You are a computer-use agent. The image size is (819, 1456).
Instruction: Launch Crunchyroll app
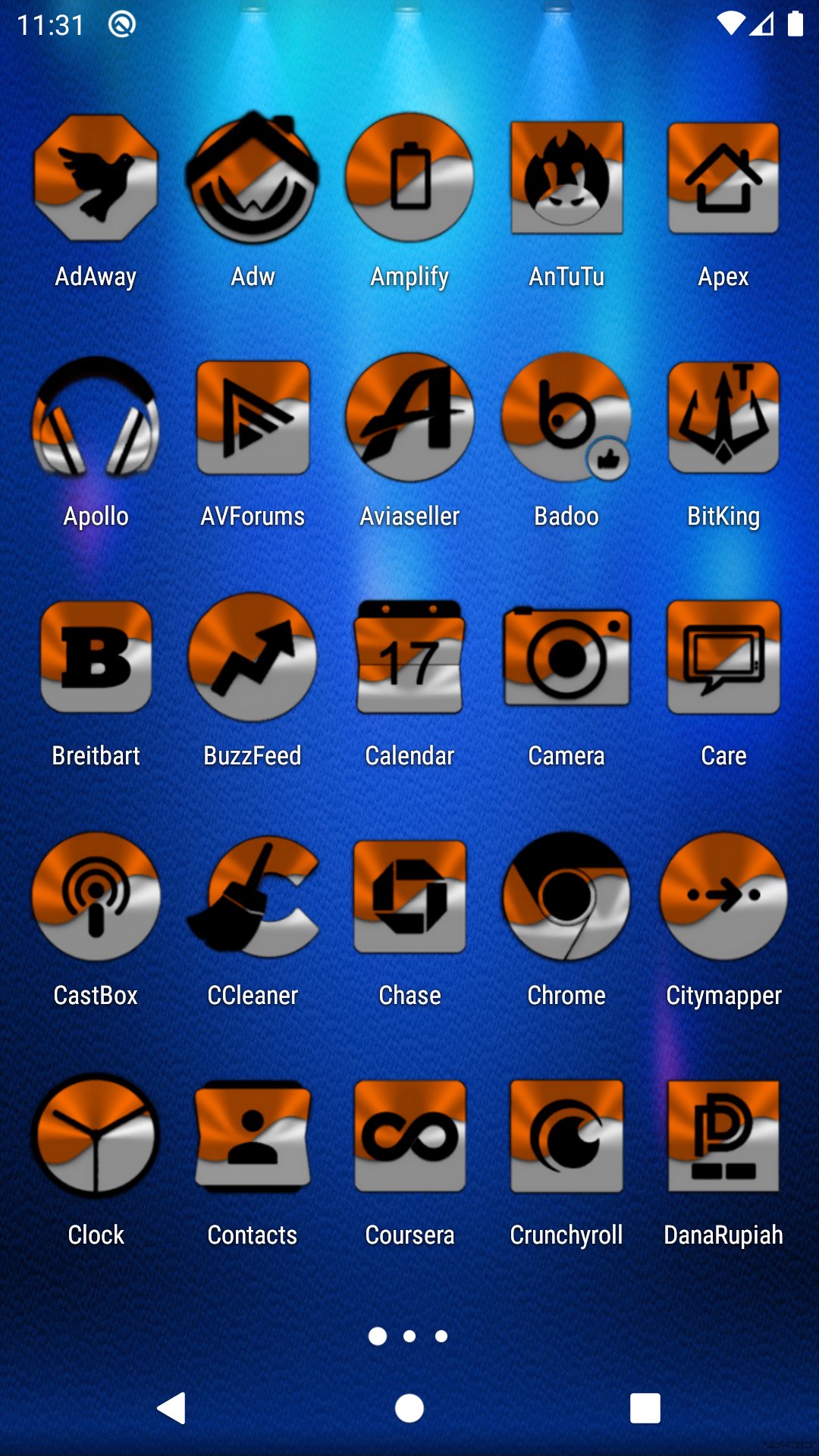[566, 1137]
